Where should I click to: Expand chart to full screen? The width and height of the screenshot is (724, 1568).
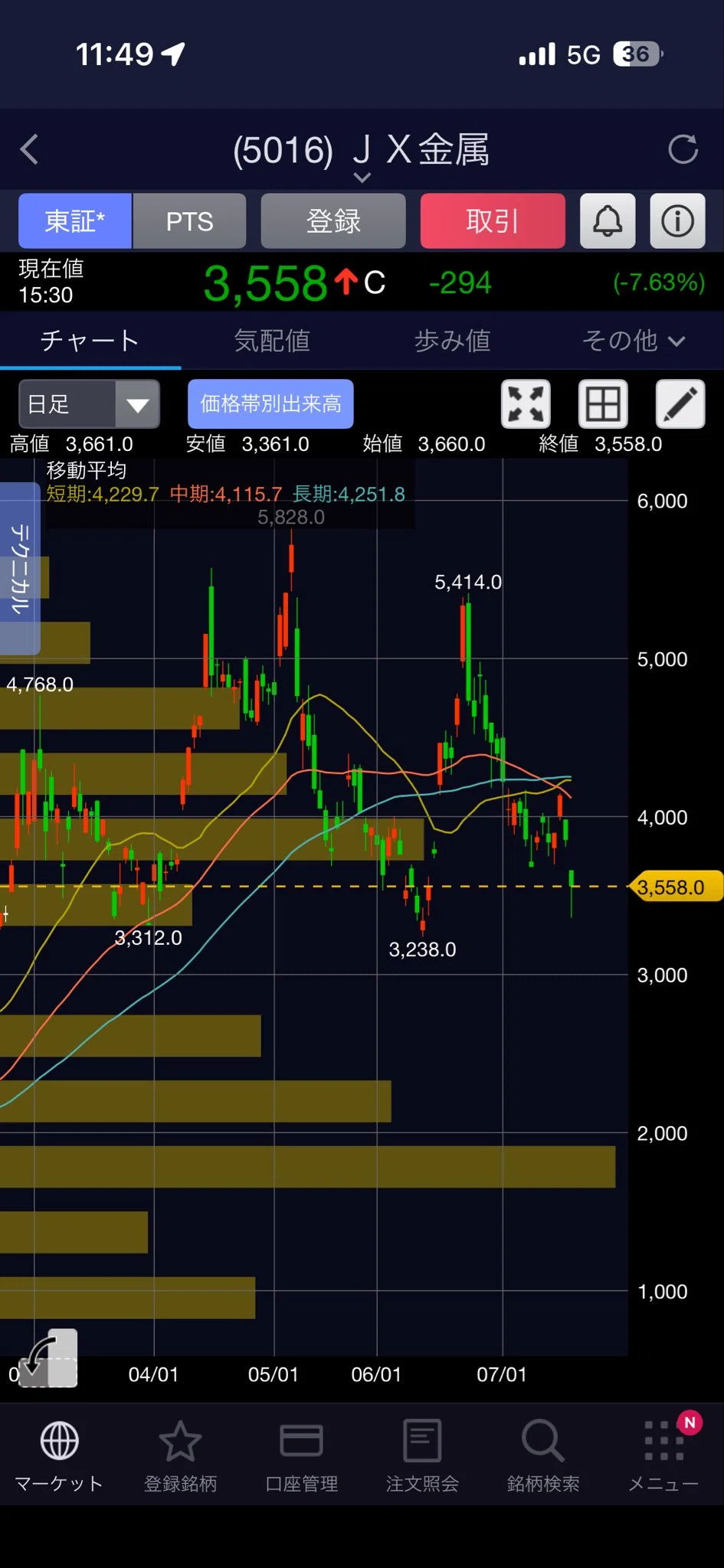(526, 403)
